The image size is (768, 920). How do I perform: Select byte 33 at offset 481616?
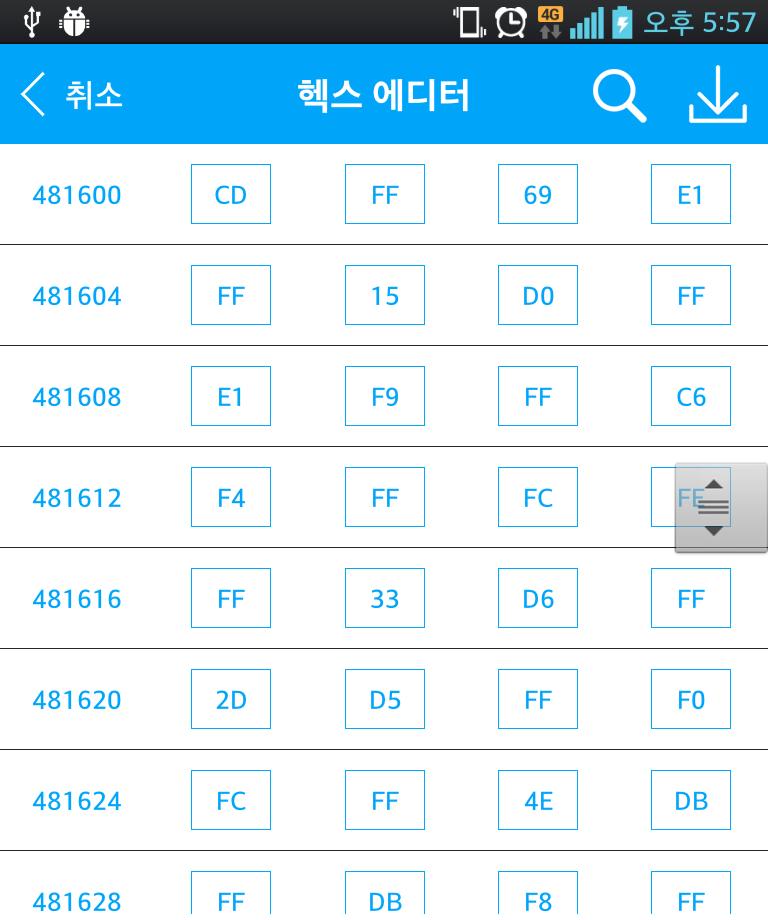384,598
